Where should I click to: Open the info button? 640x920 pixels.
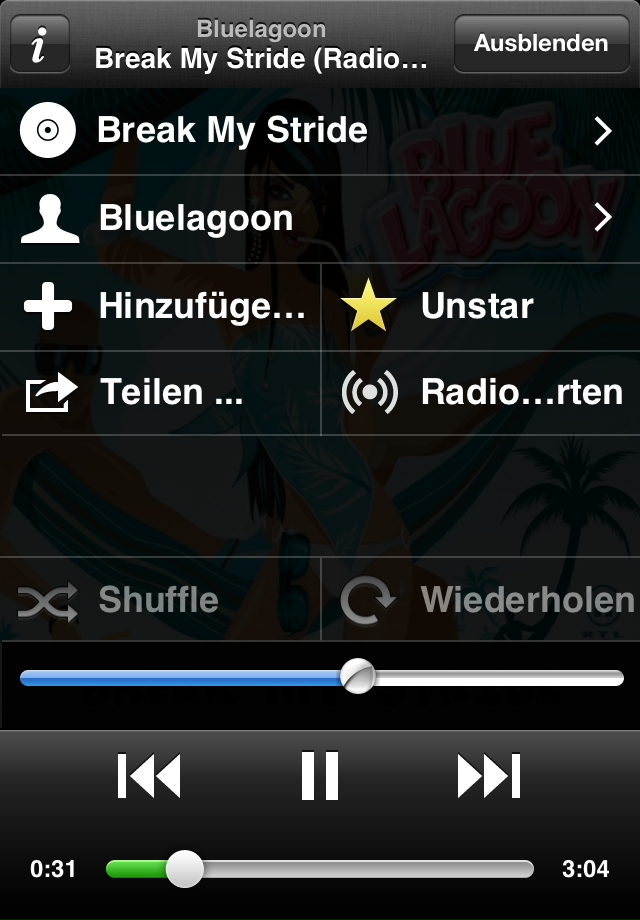click(39, 45)
